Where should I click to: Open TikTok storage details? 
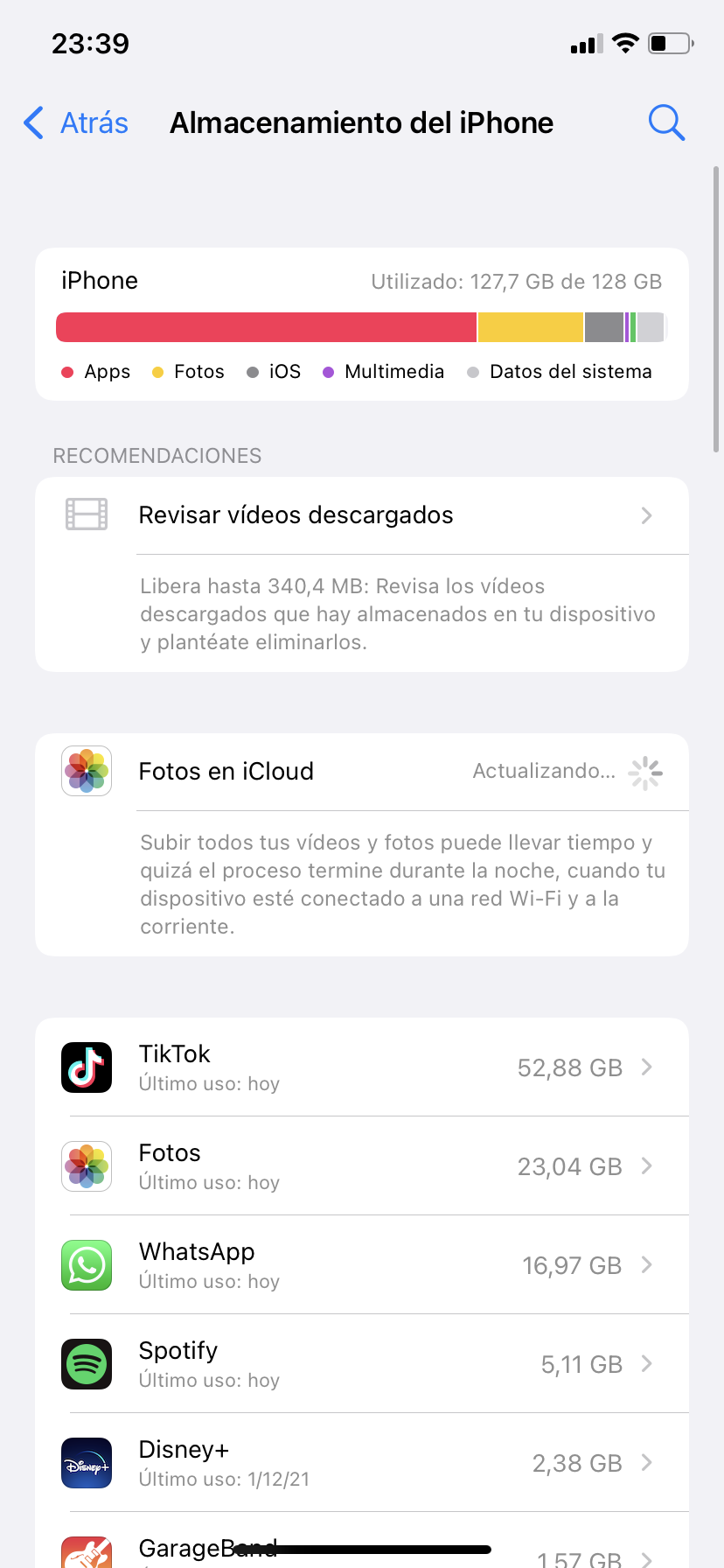point(362,1067)
